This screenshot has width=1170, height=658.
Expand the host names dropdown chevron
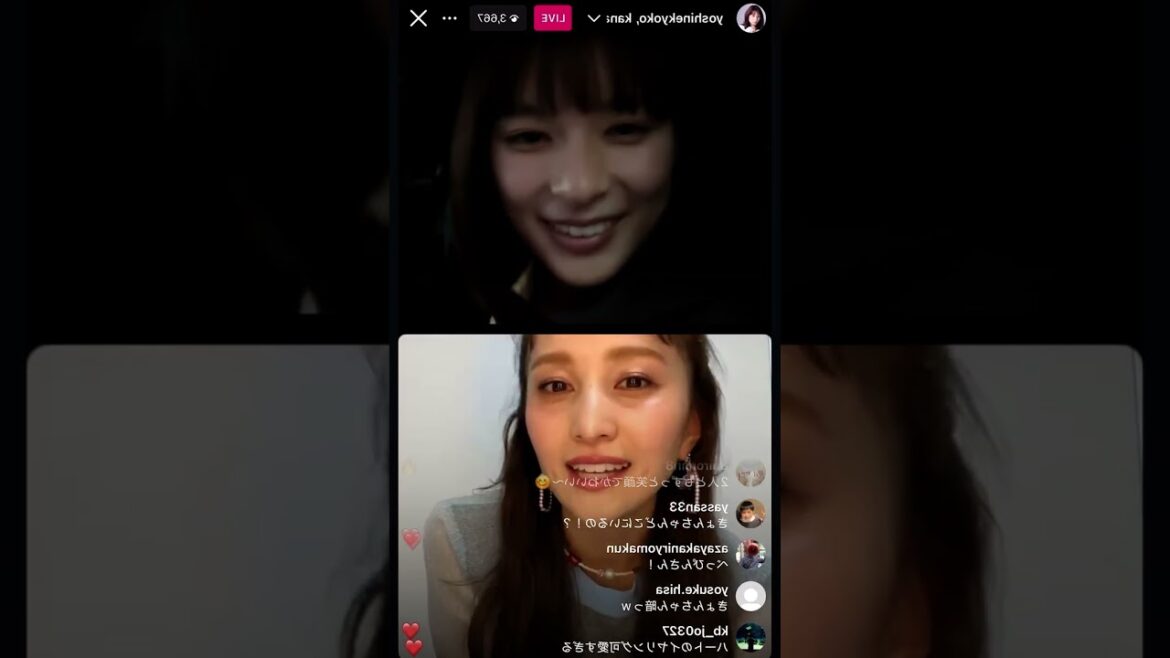point(593,18)
